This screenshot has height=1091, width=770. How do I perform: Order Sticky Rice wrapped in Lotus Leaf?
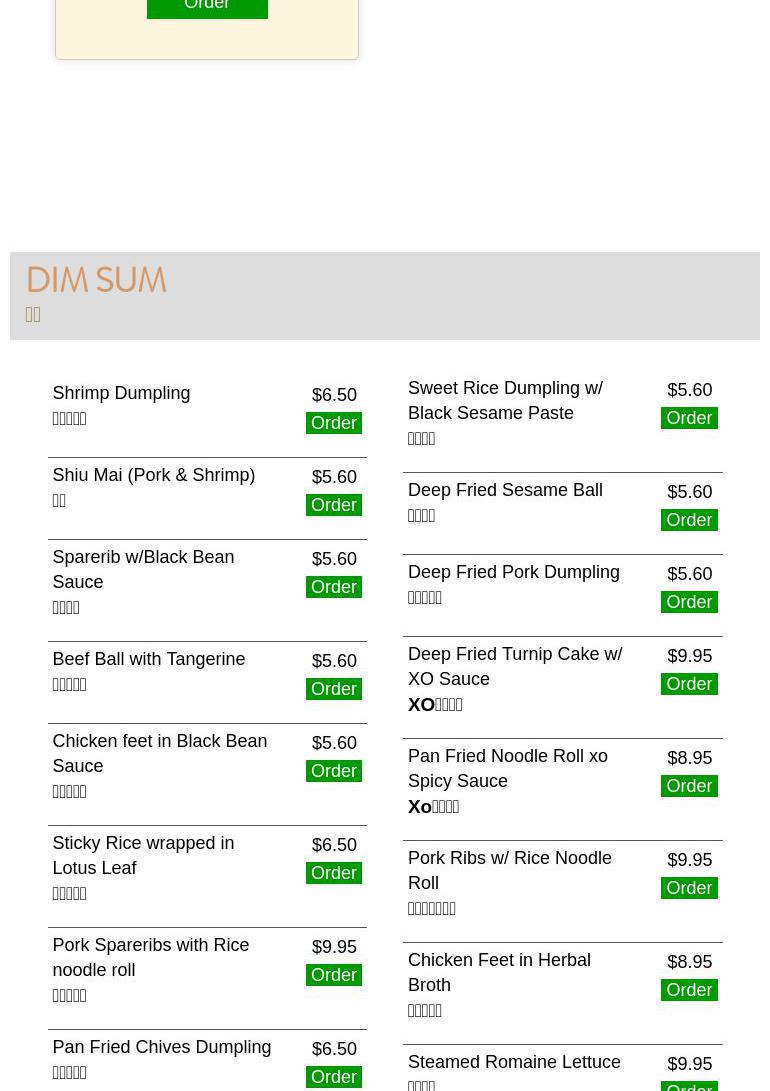333,873
